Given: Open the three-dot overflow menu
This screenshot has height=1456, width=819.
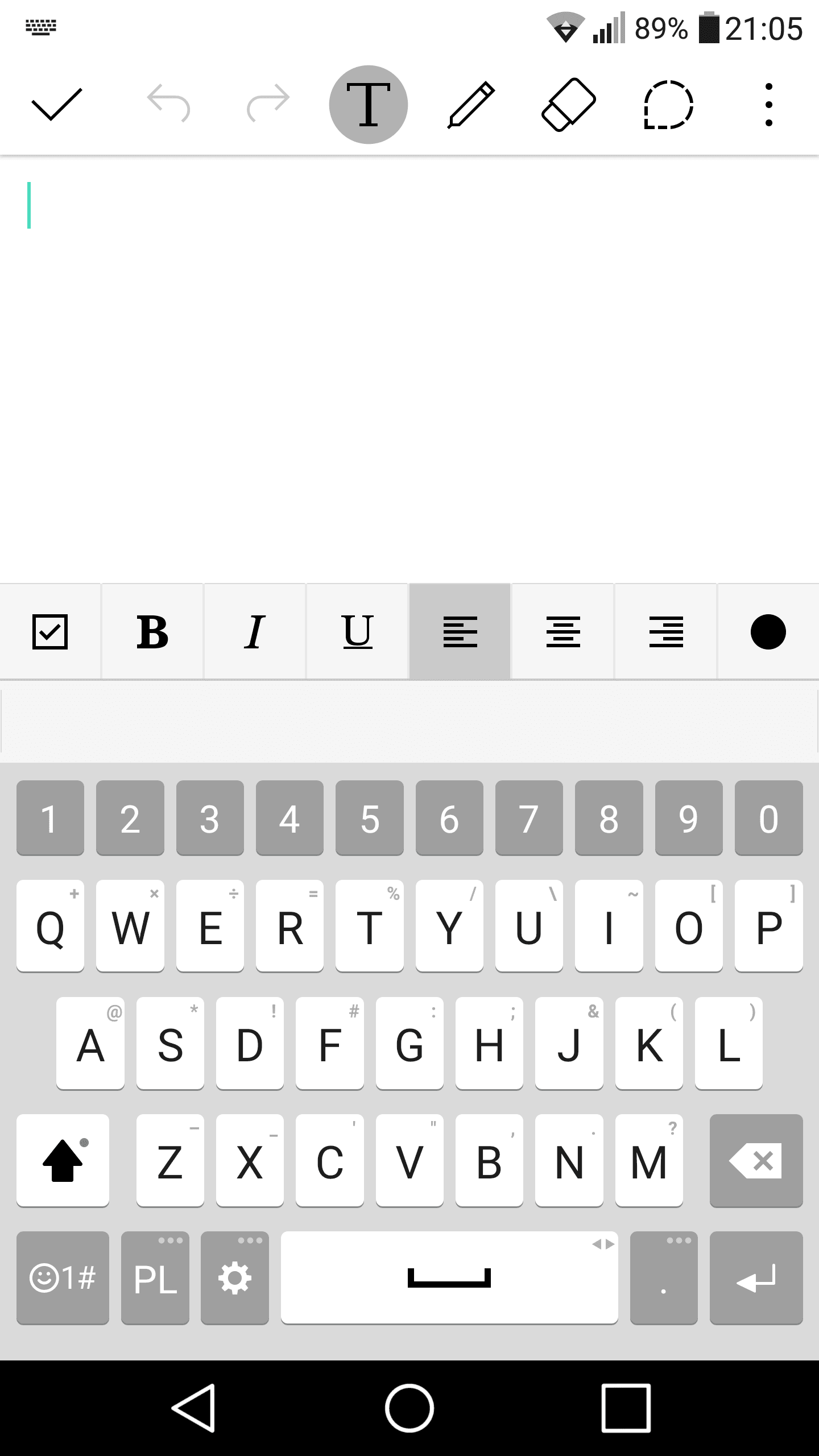Looking at the screenshot, I should (769, 105).
